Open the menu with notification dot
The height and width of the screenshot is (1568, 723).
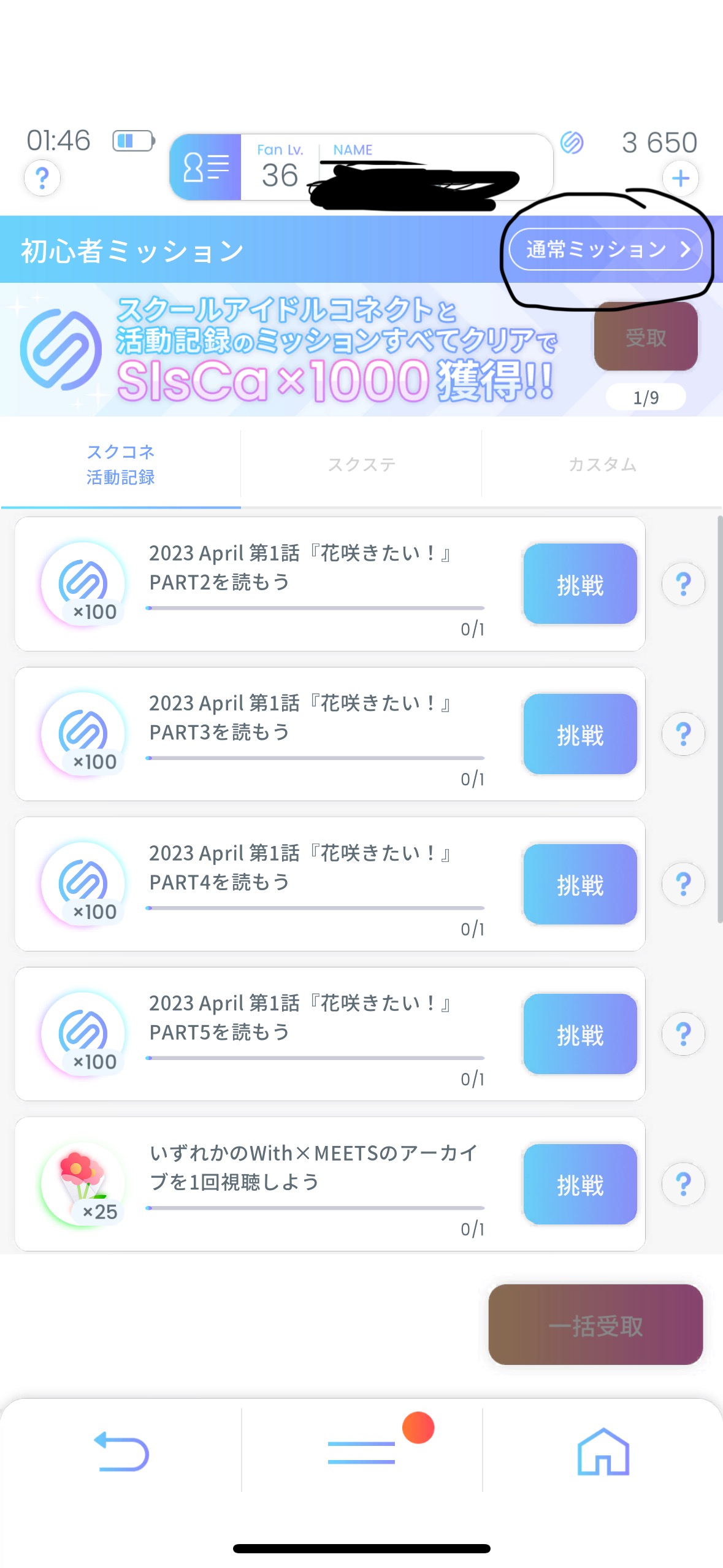click(x=362, y=1451)
